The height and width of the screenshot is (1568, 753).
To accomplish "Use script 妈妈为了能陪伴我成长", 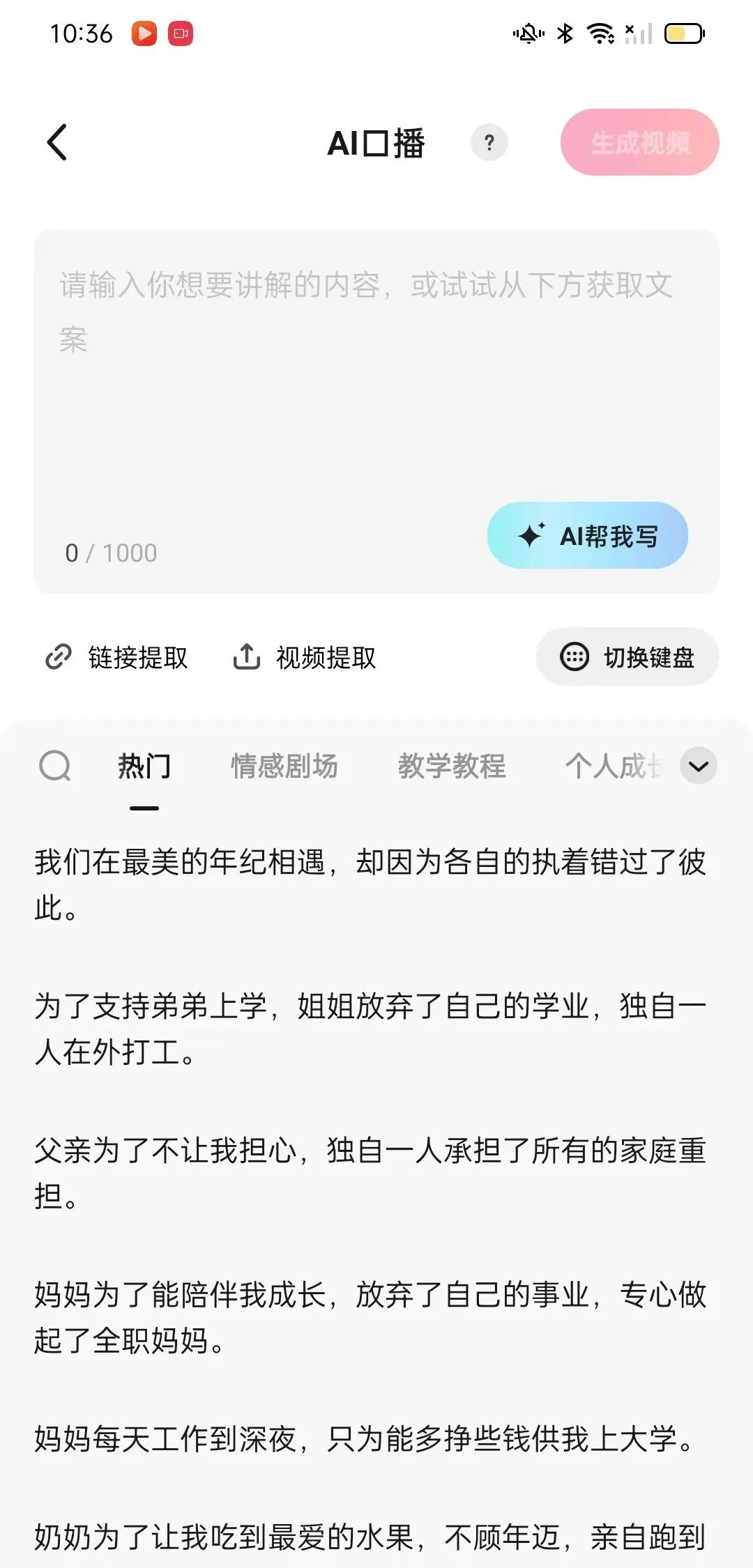I will 370,1317.
